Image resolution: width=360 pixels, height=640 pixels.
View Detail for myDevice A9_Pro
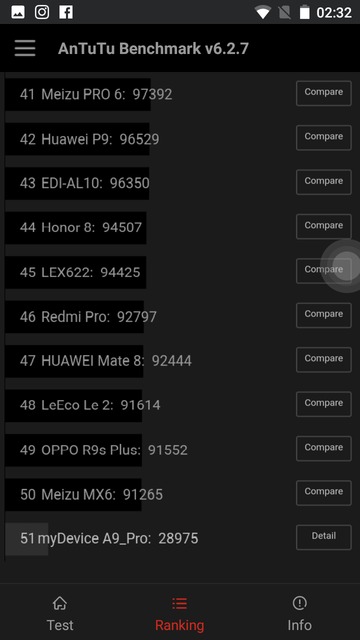point(324,537)
